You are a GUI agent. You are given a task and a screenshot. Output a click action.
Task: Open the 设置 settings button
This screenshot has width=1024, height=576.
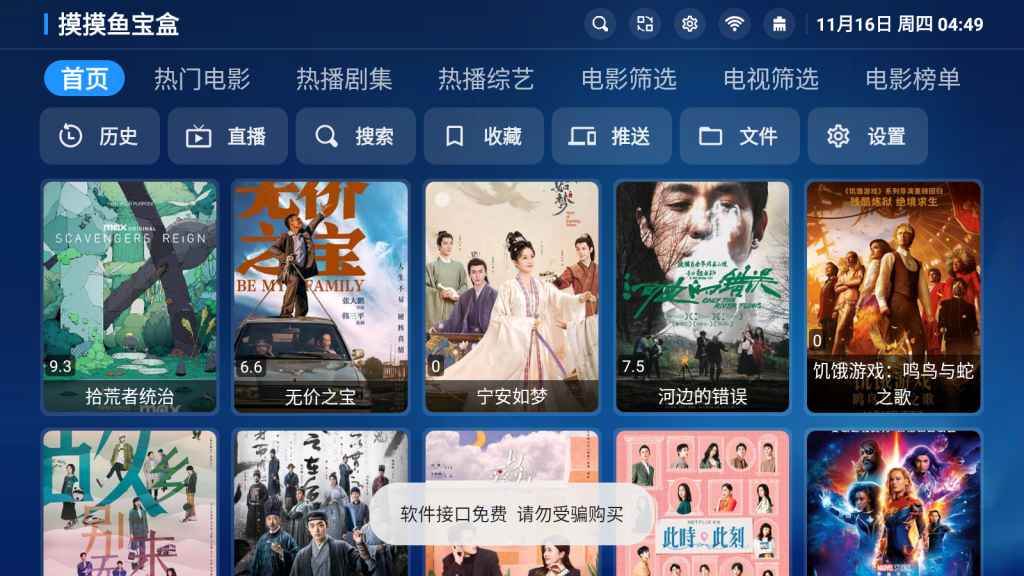coord(868,136)
